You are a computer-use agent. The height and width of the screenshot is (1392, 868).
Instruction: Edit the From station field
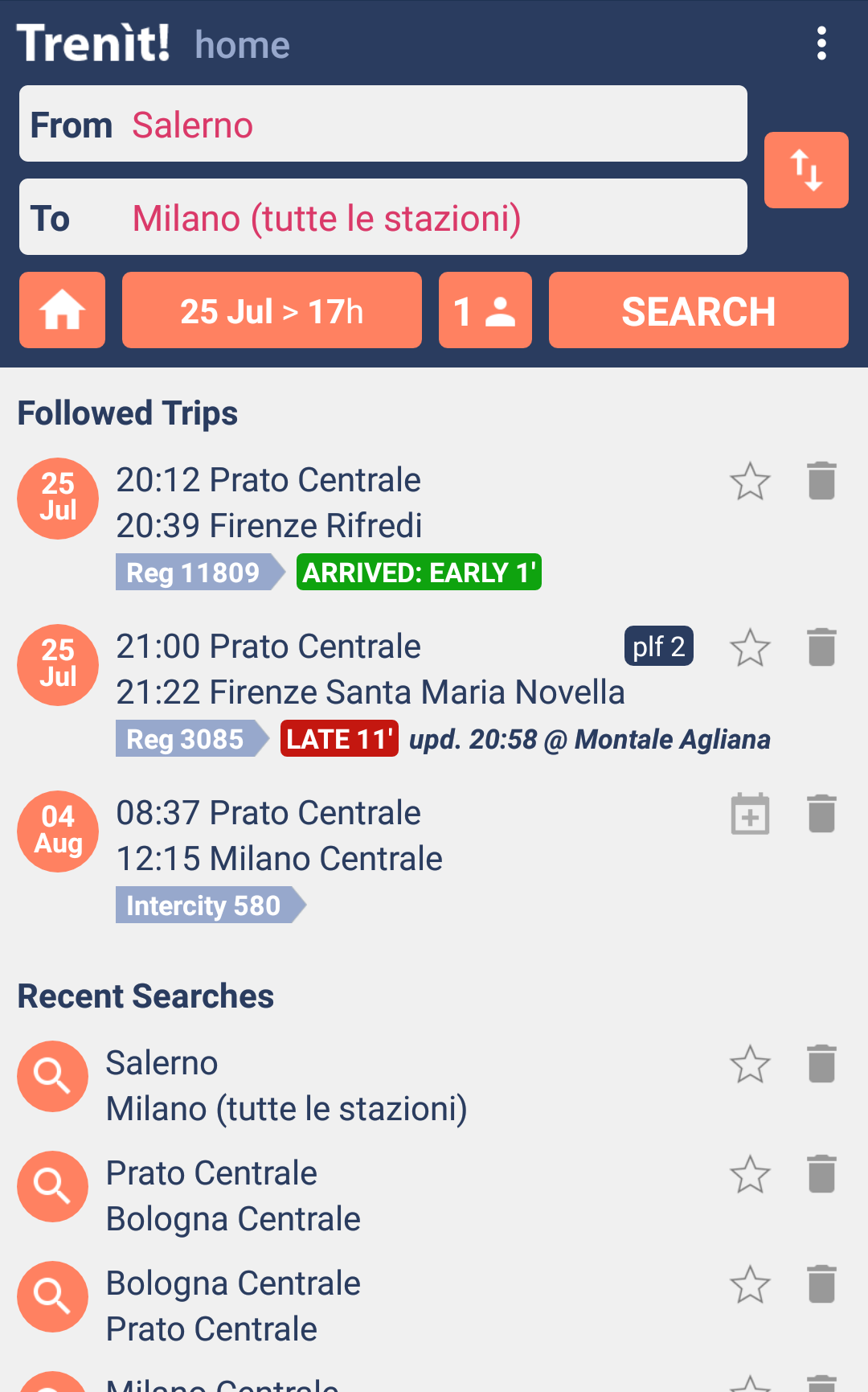[x=383, y=125]
